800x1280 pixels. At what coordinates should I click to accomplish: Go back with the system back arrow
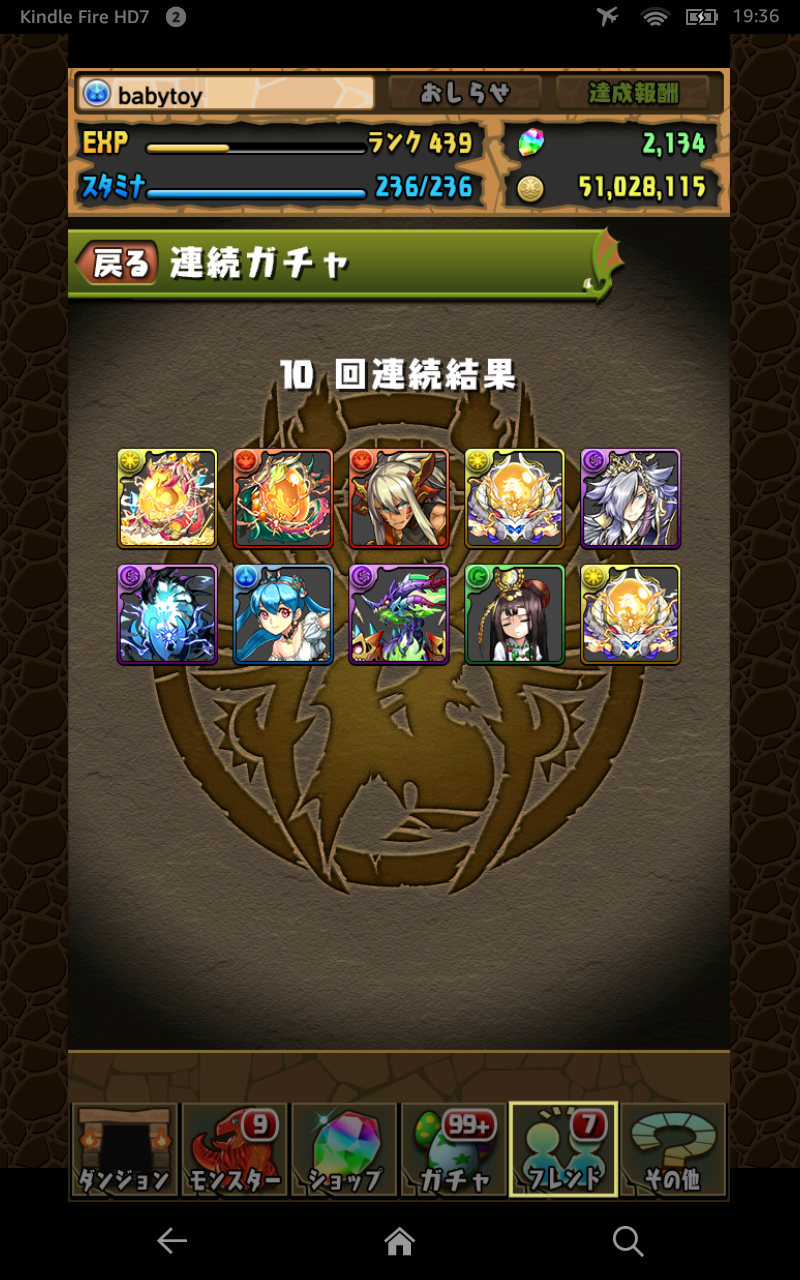click(172, 1241)
